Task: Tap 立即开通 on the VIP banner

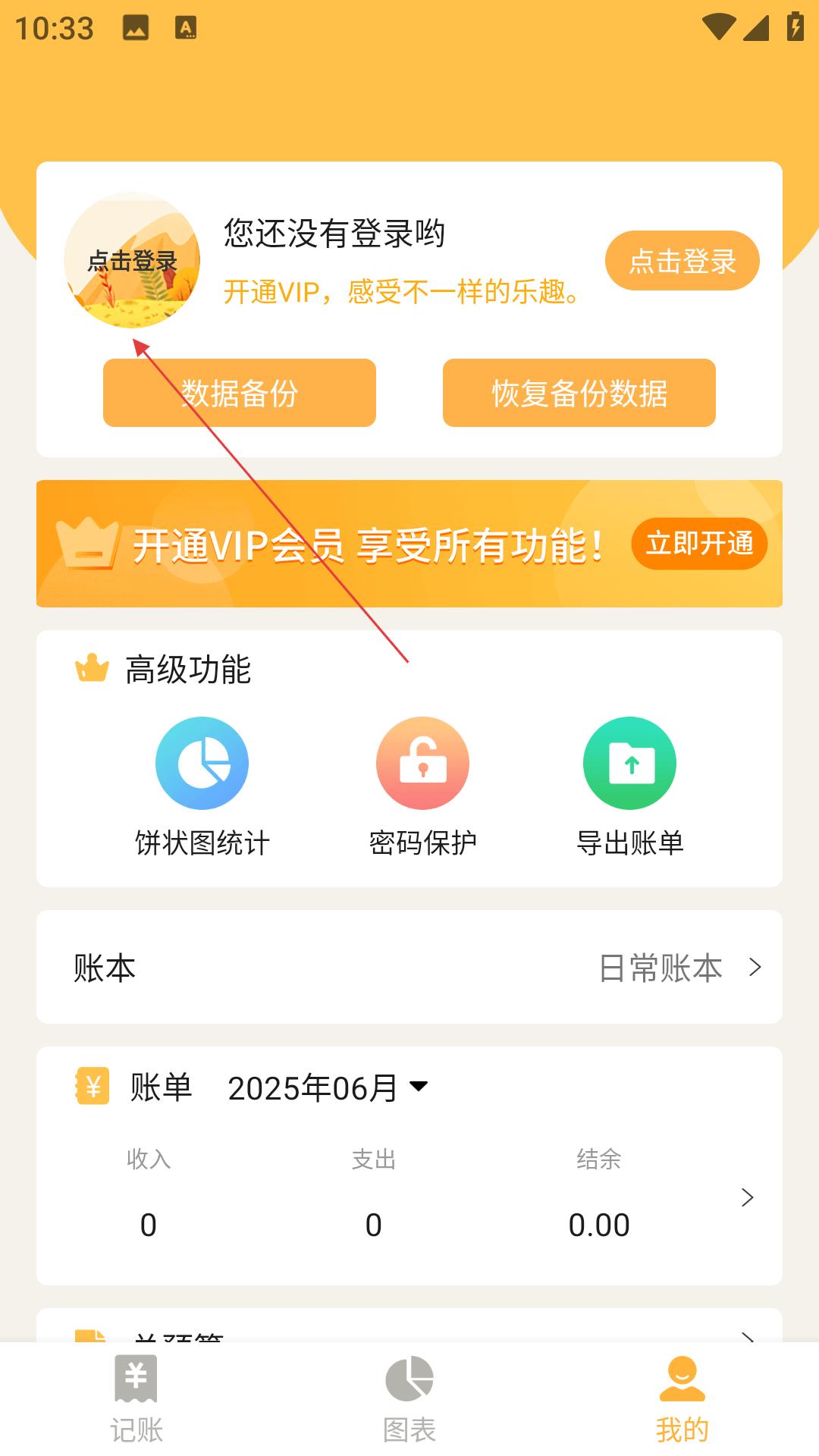Action: (699, 544)
